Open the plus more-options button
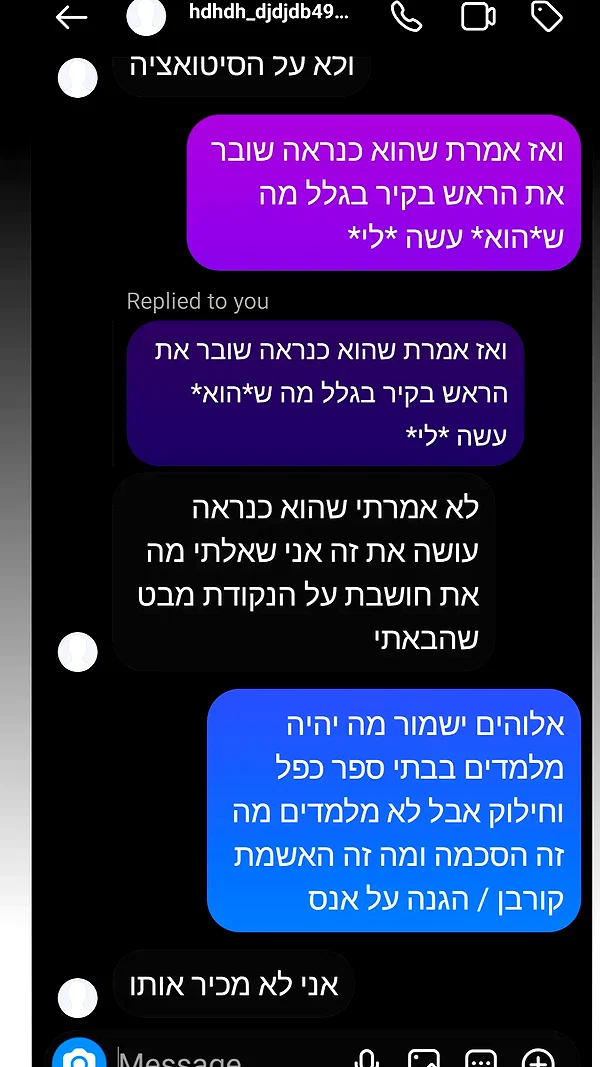Screen dimensions: 600x1067 (x=537, y=1057)
